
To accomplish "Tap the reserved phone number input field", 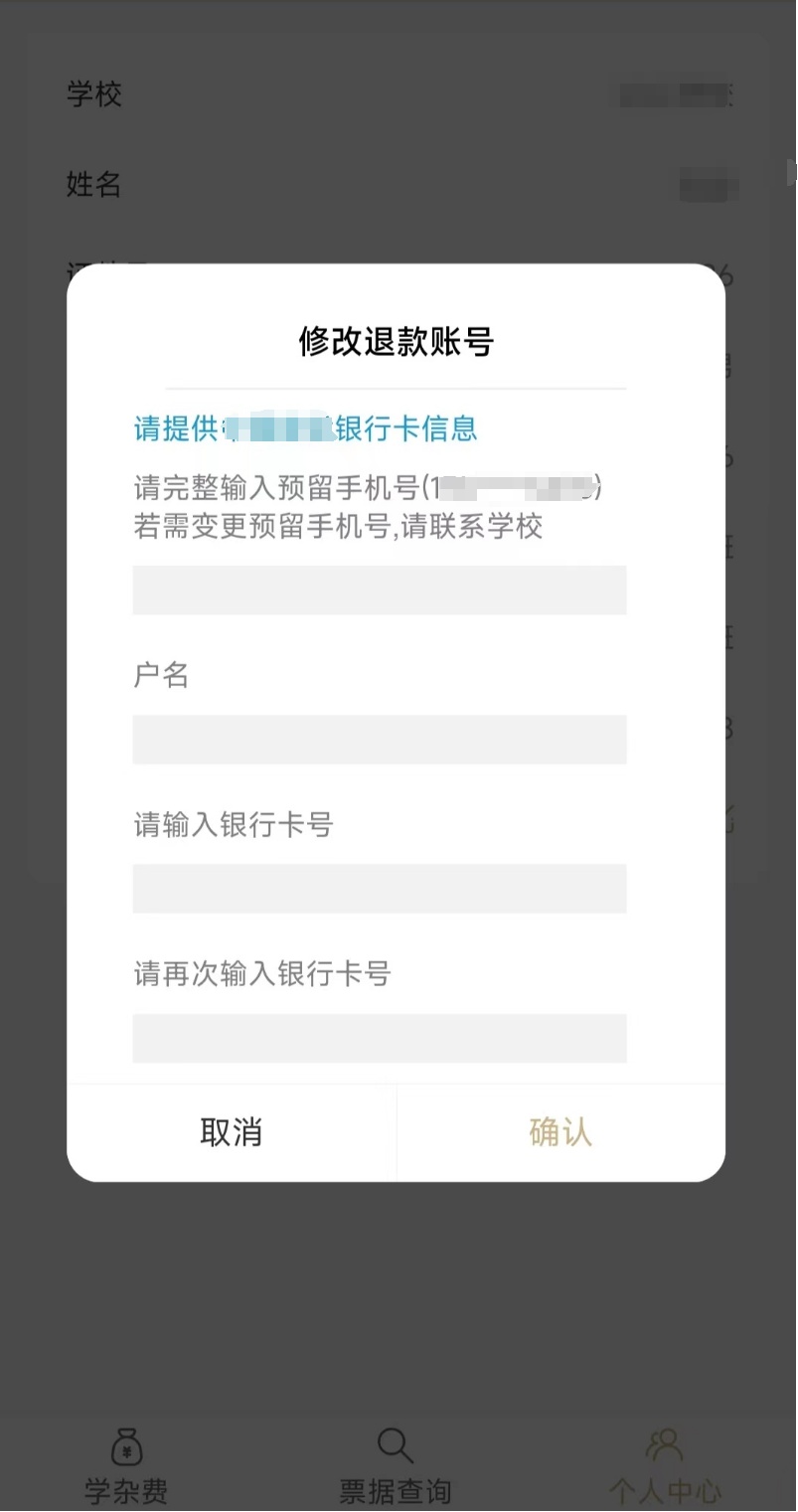I will pyautogui.click(x=380, y=590).
